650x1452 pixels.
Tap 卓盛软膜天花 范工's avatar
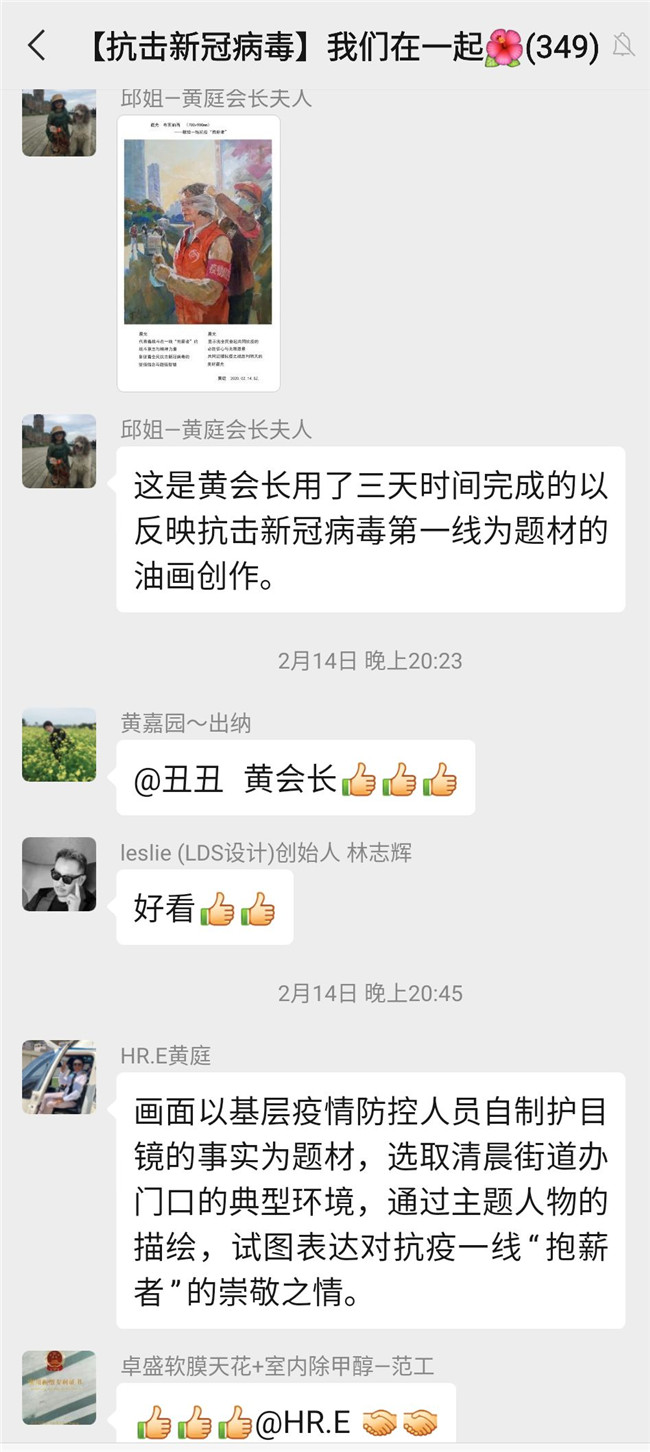click(x=59, y=1387)
